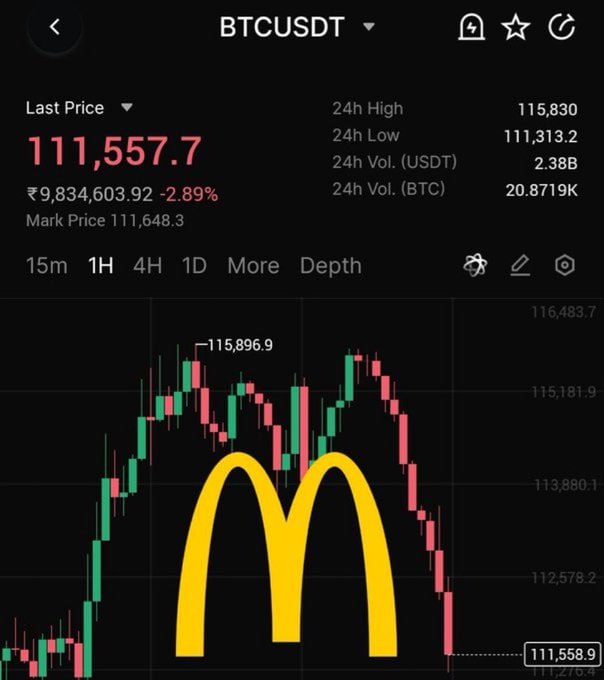This screenshot has height=680, width=604.
Task: Set a price alert with the bell icon
Action: click(x=470, y=28)
